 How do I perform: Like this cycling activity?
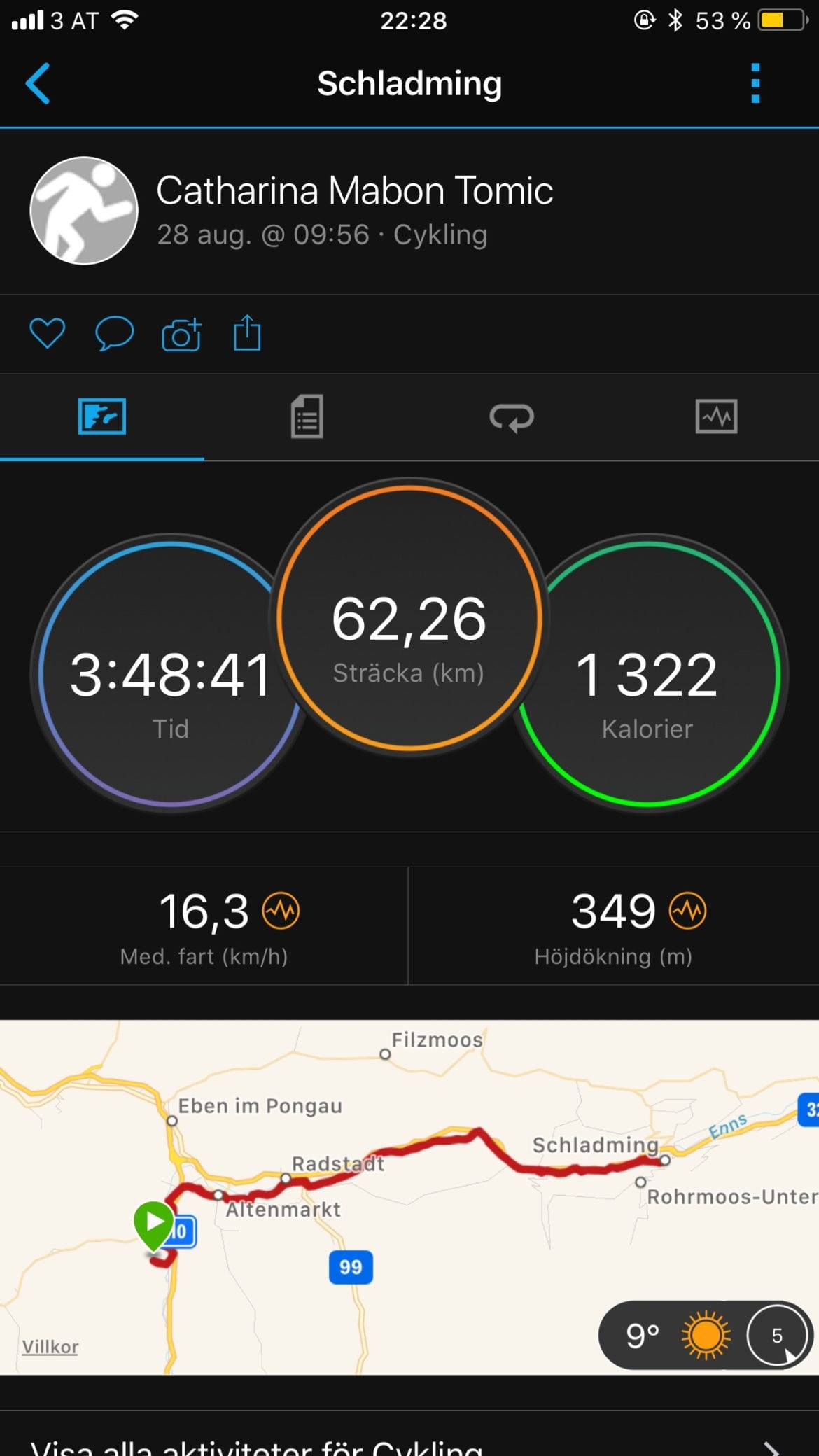point(48,333)
